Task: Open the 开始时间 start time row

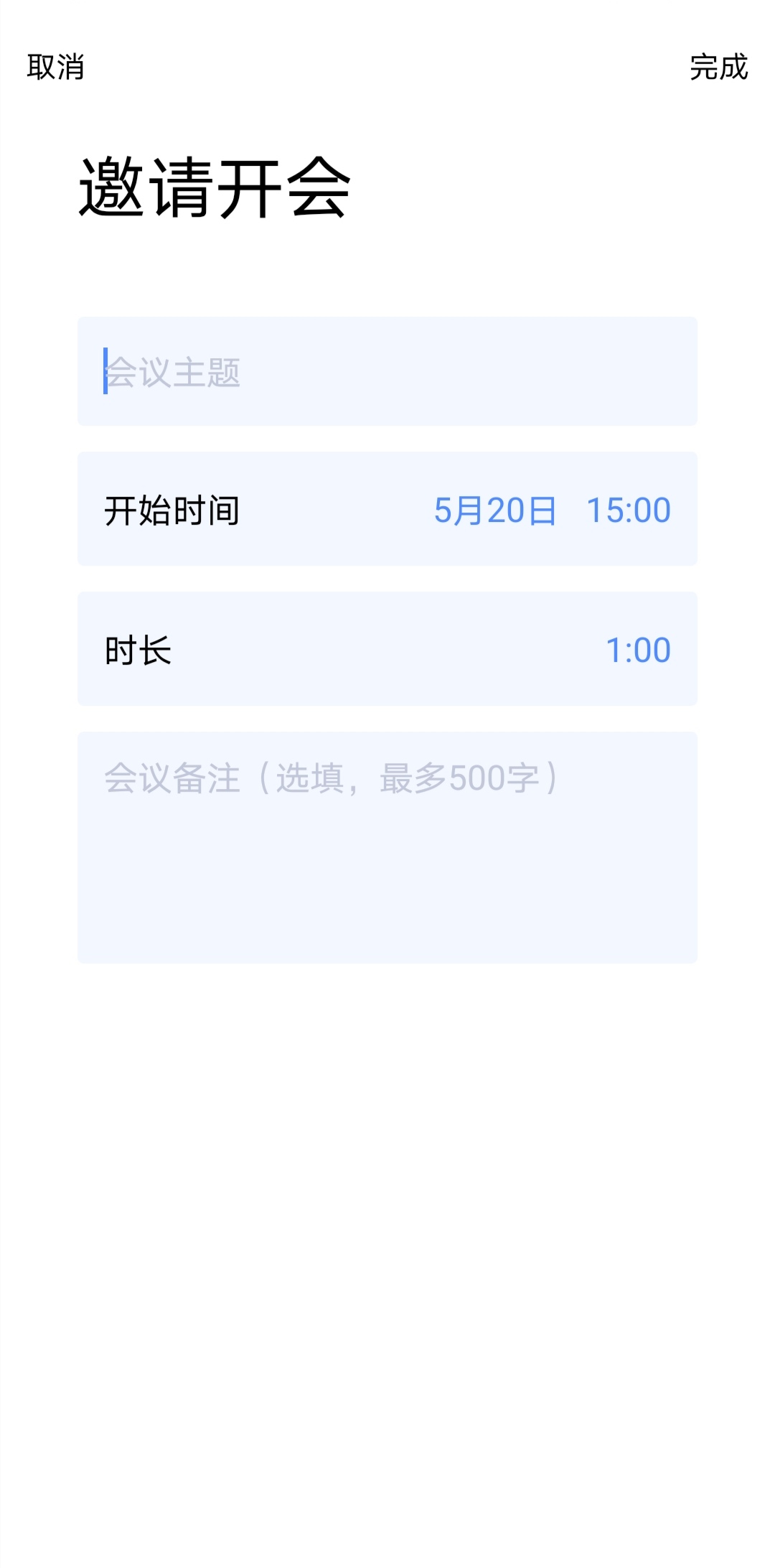Action: coord(387,510)
